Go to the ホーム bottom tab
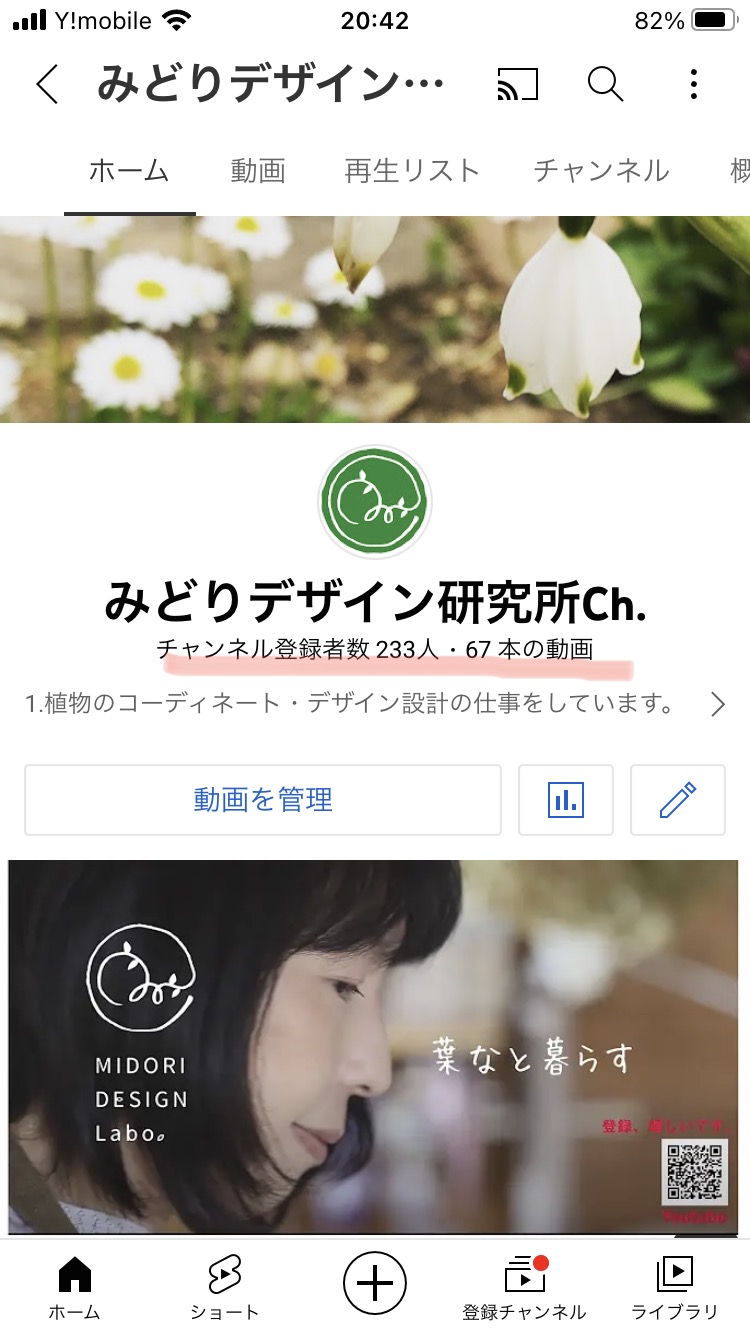 (x=75, y=1288)
